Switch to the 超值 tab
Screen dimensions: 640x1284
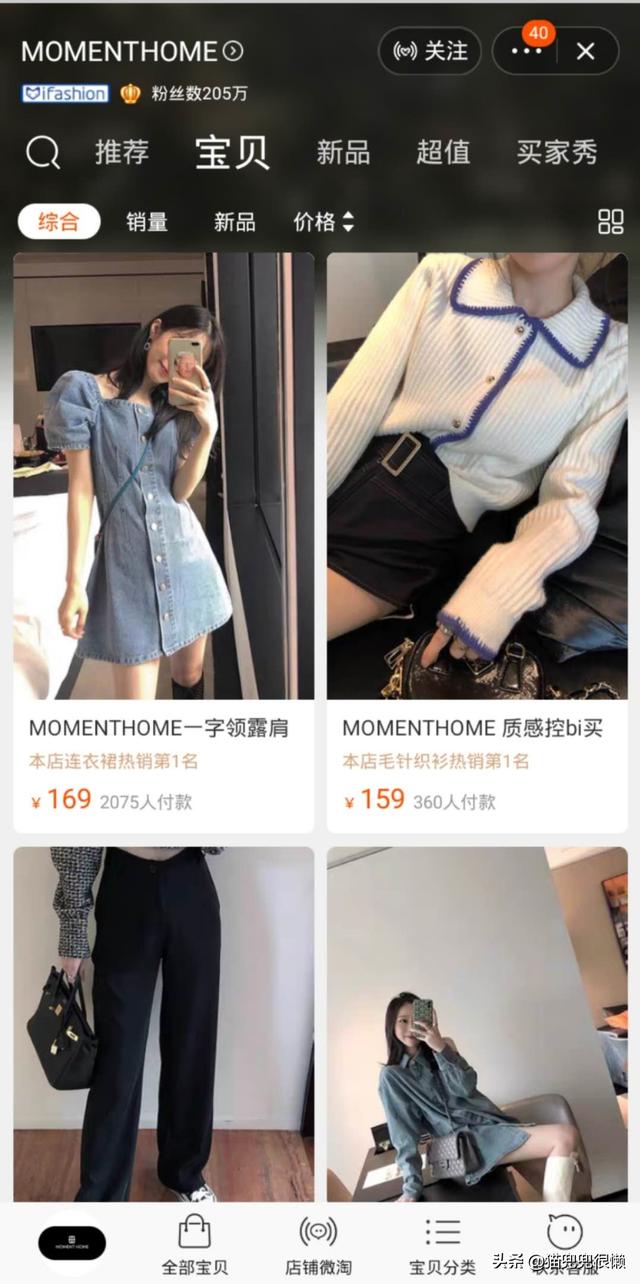pos(443,152)
